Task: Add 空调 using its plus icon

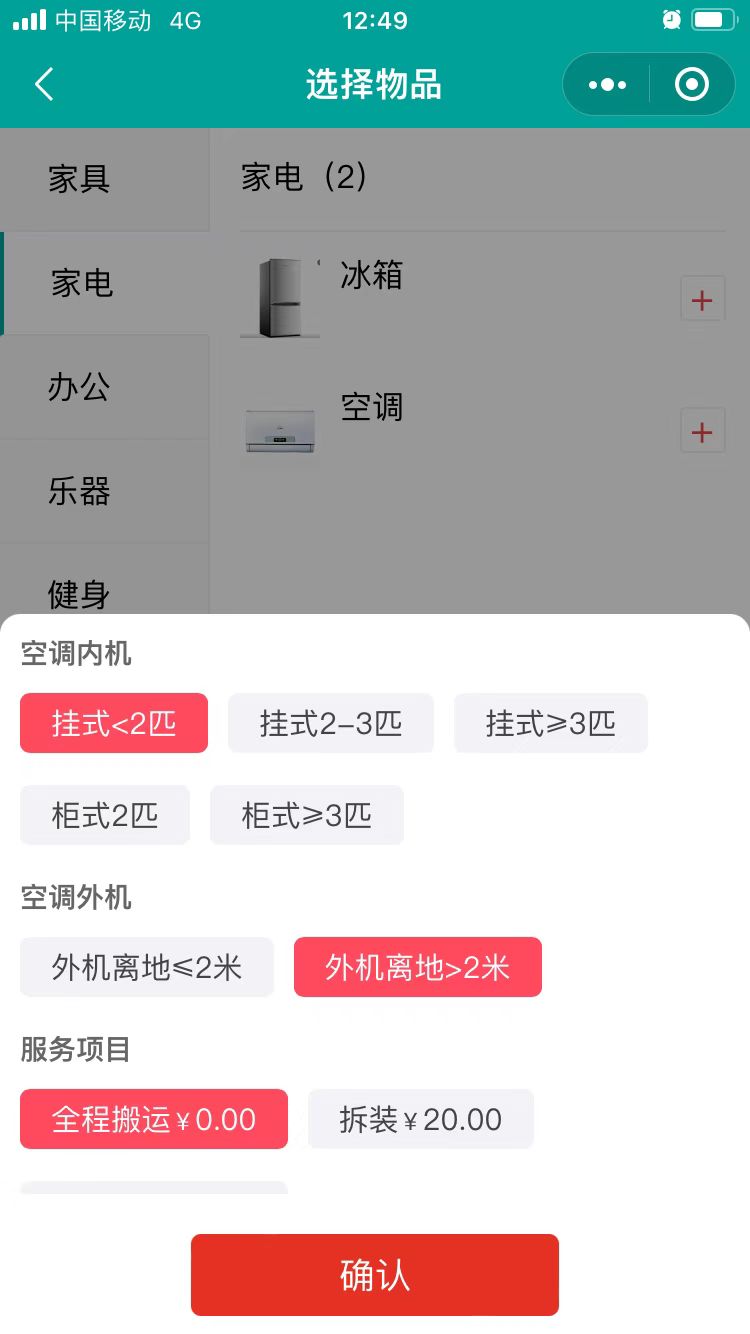Action: (702, 431)
